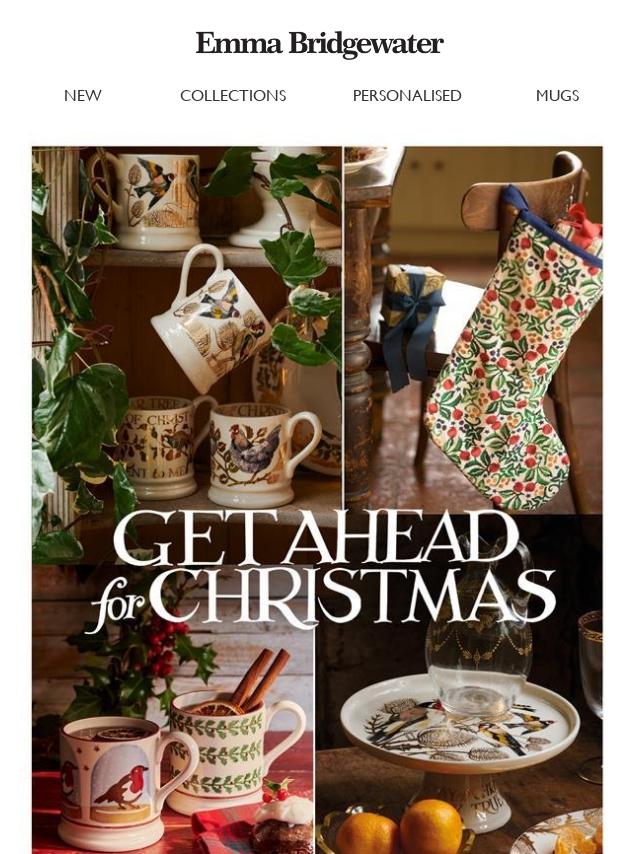Select the MUGS menu link
Screen dimensions: 640x854
(557, 96)
